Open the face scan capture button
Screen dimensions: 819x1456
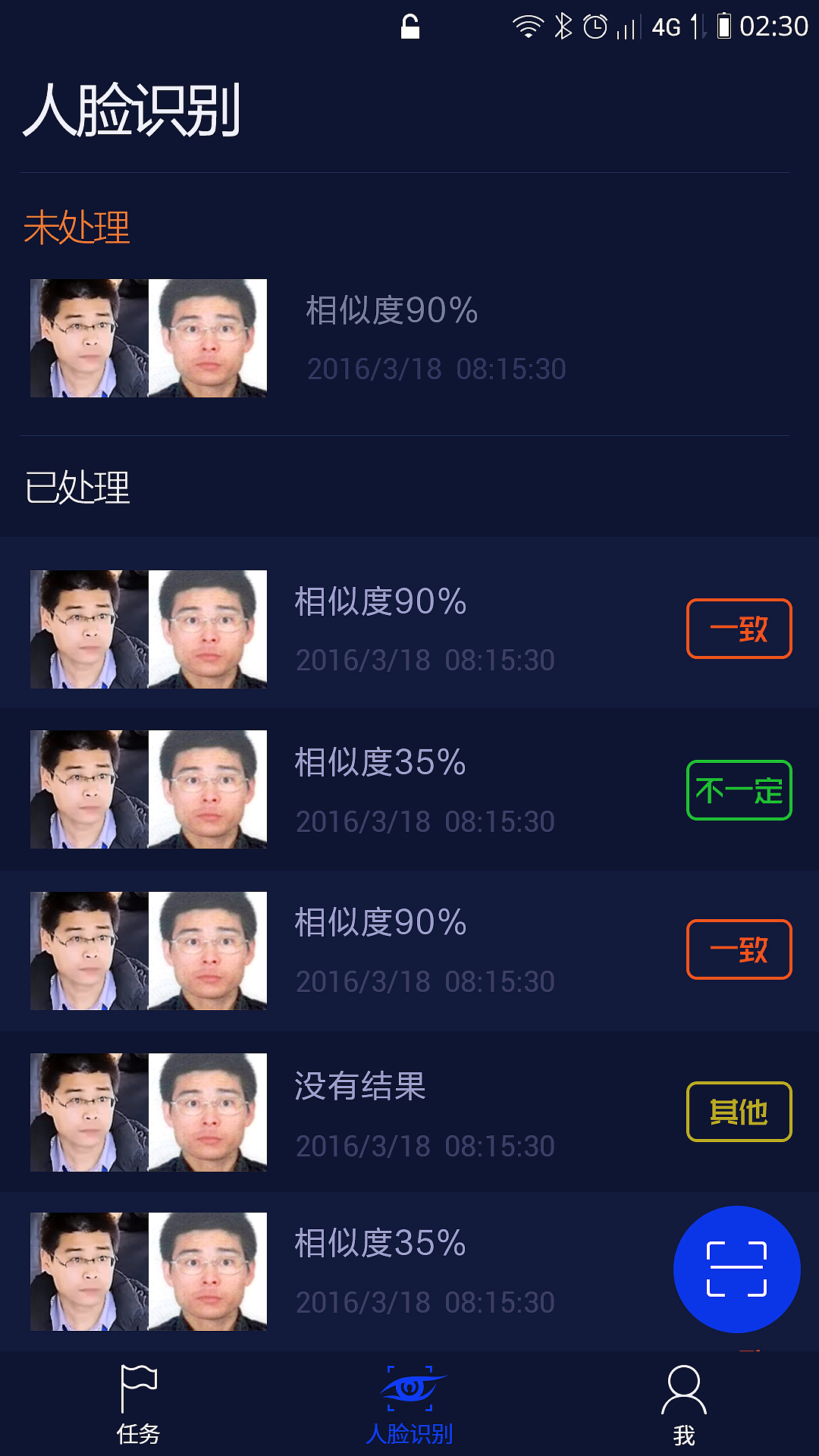pyautogui.click(x=738, y=1269)
